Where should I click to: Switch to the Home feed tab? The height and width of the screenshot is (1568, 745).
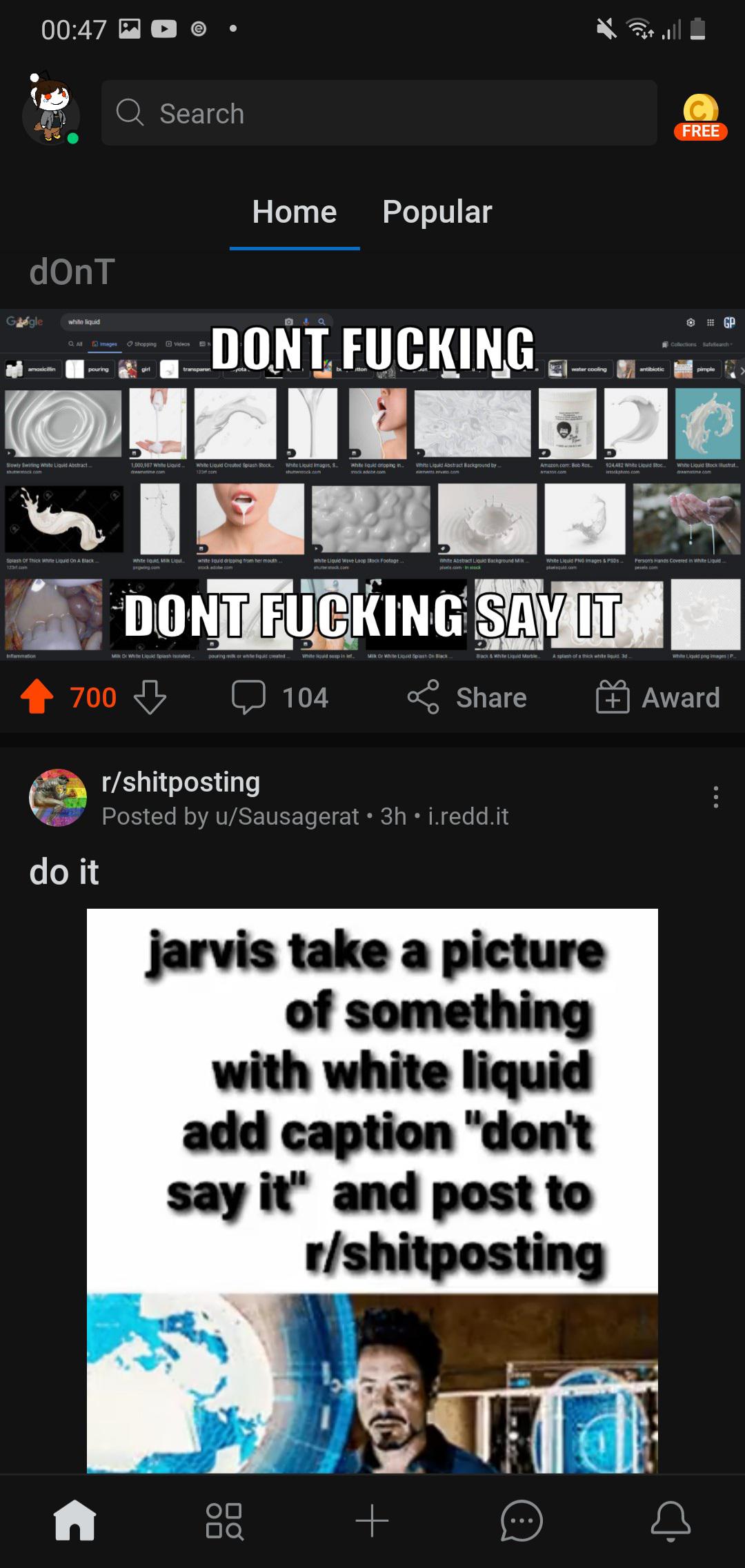pos(295,212)
